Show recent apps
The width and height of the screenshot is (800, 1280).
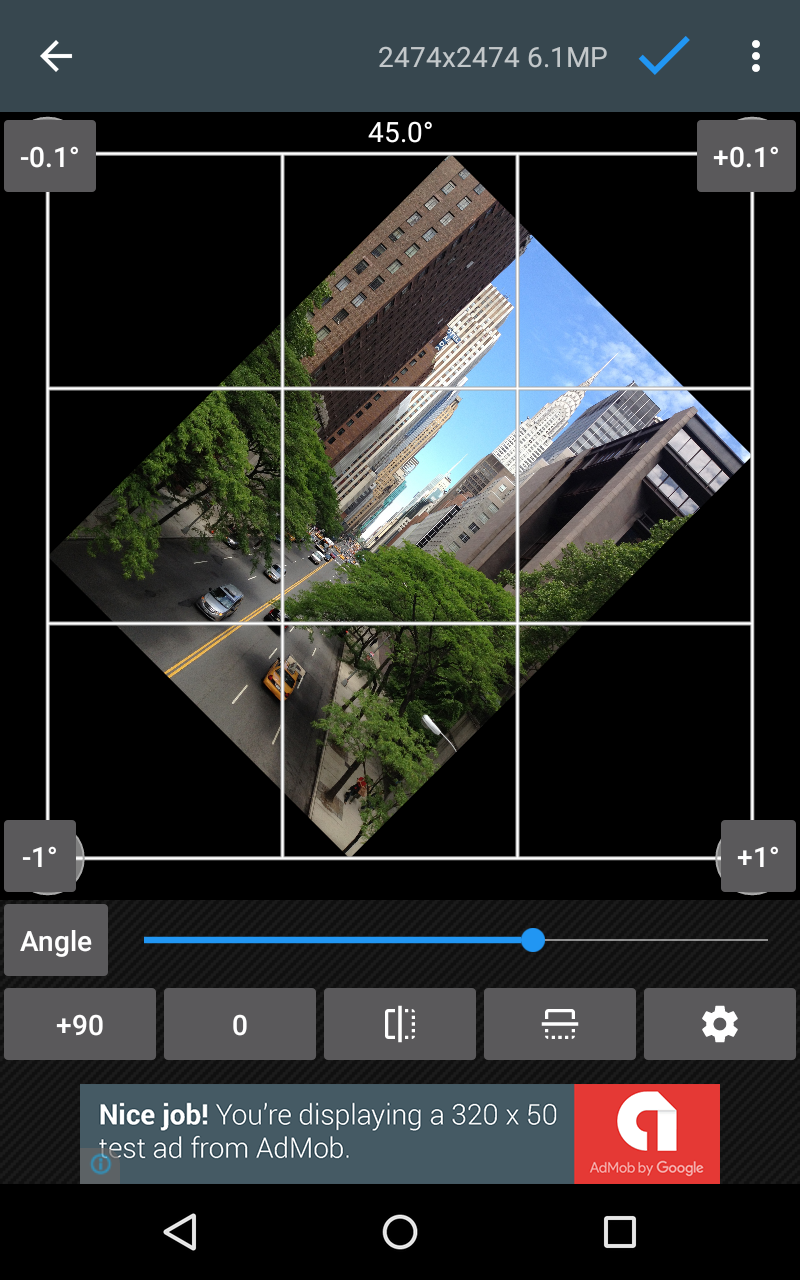point(620,1232)
